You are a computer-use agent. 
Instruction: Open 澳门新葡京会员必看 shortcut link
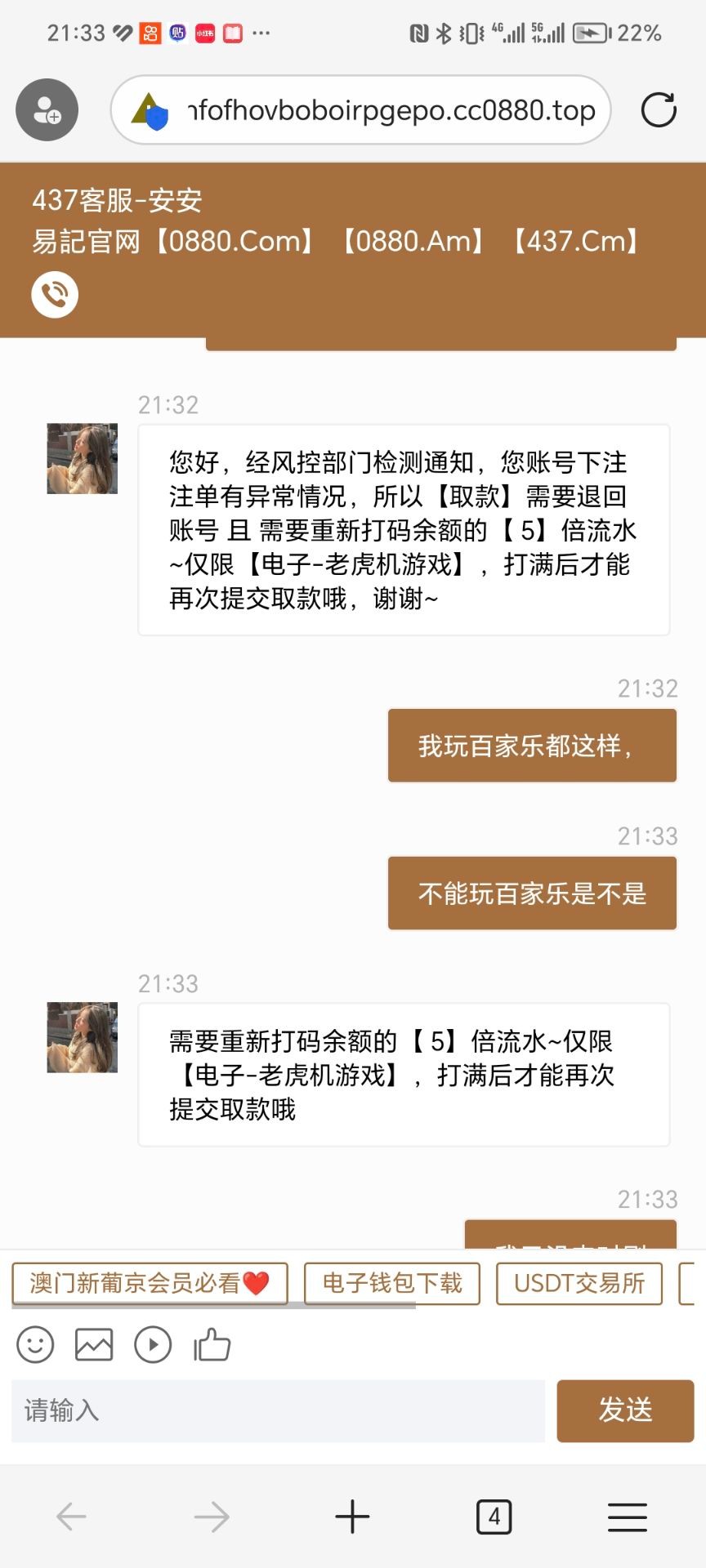[x=150, y=1283]
